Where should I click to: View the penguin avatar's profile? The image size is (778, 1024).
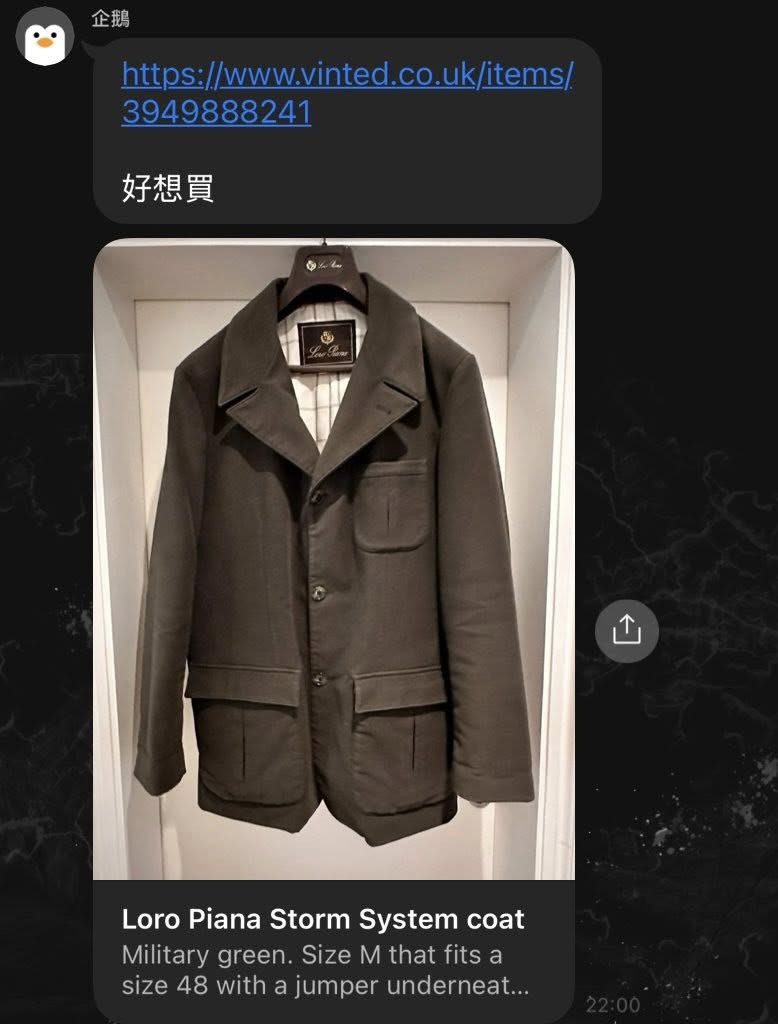point(44,37)
